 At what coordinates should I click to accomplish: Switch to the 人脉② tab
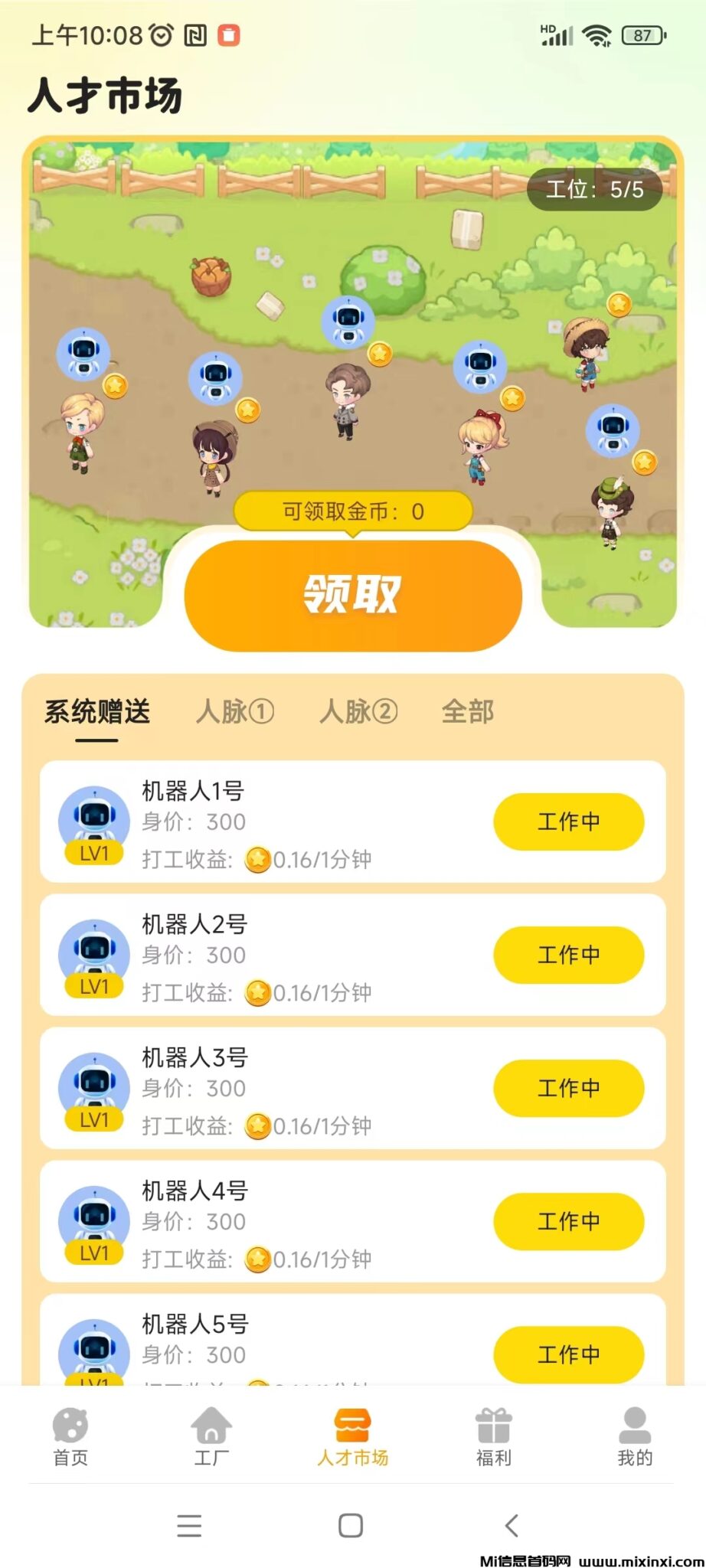point(357,712)
